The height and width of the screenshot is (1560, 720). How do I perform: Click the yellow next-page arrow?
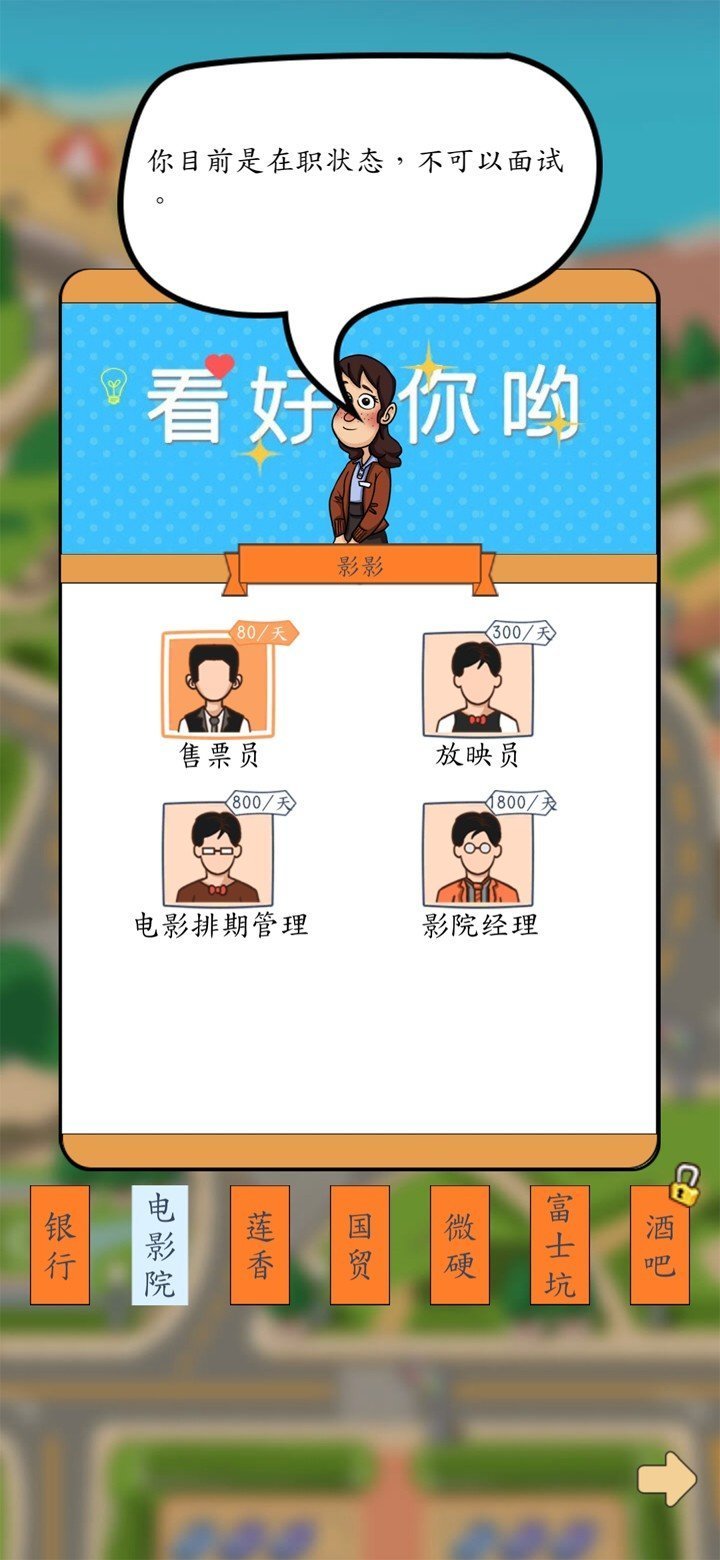(668, 1478)
